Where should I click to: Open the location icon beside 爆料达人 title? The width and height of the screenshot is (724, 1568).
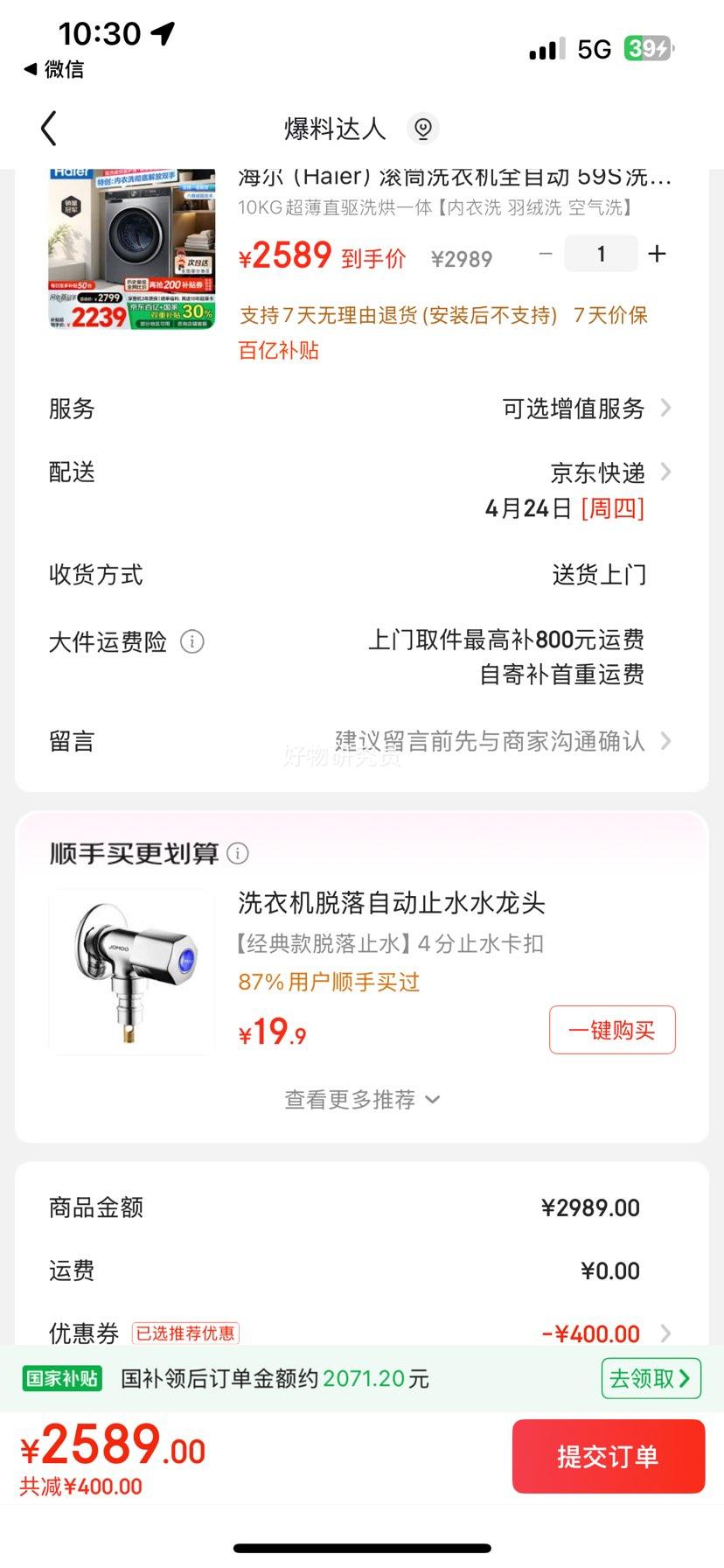[x=423, y=128]
